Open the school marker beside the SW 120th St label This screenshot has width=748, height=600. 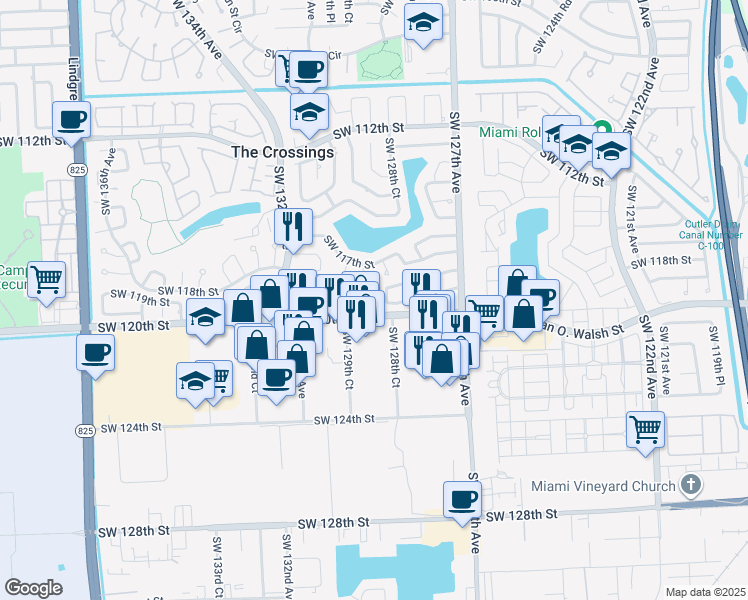tap(205, 321)
